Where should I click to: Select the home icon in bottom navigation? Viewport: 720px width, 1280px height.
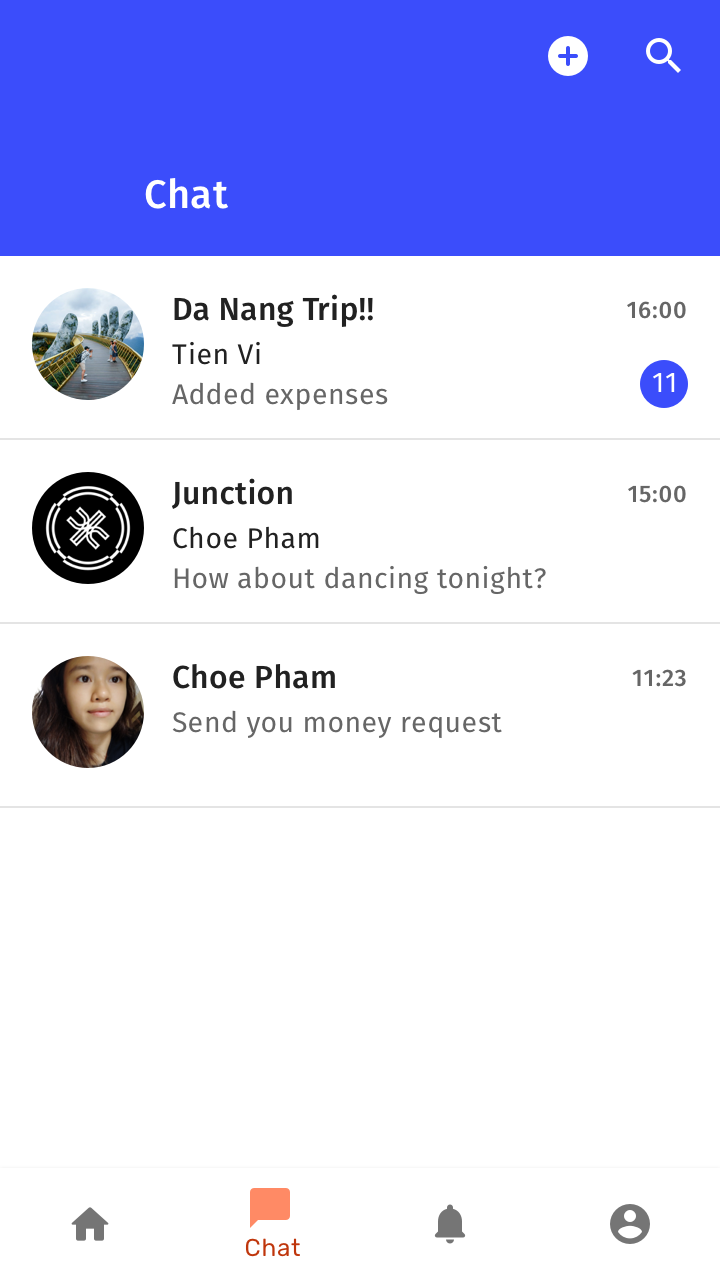pos(90,1222)
